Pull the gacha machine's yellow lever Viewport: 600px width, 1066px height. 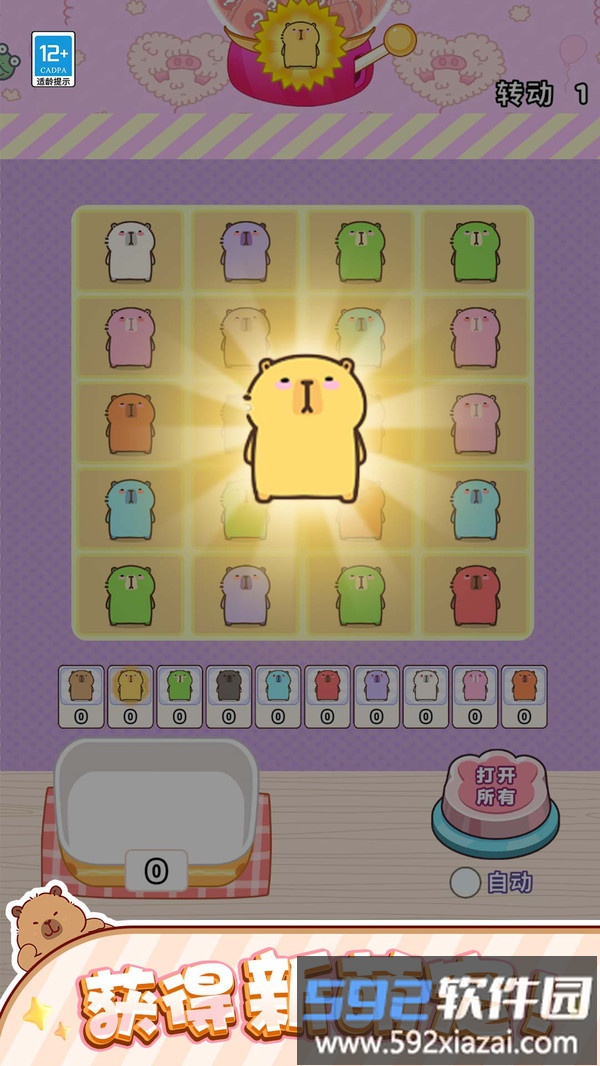click(x=400, y=38)
